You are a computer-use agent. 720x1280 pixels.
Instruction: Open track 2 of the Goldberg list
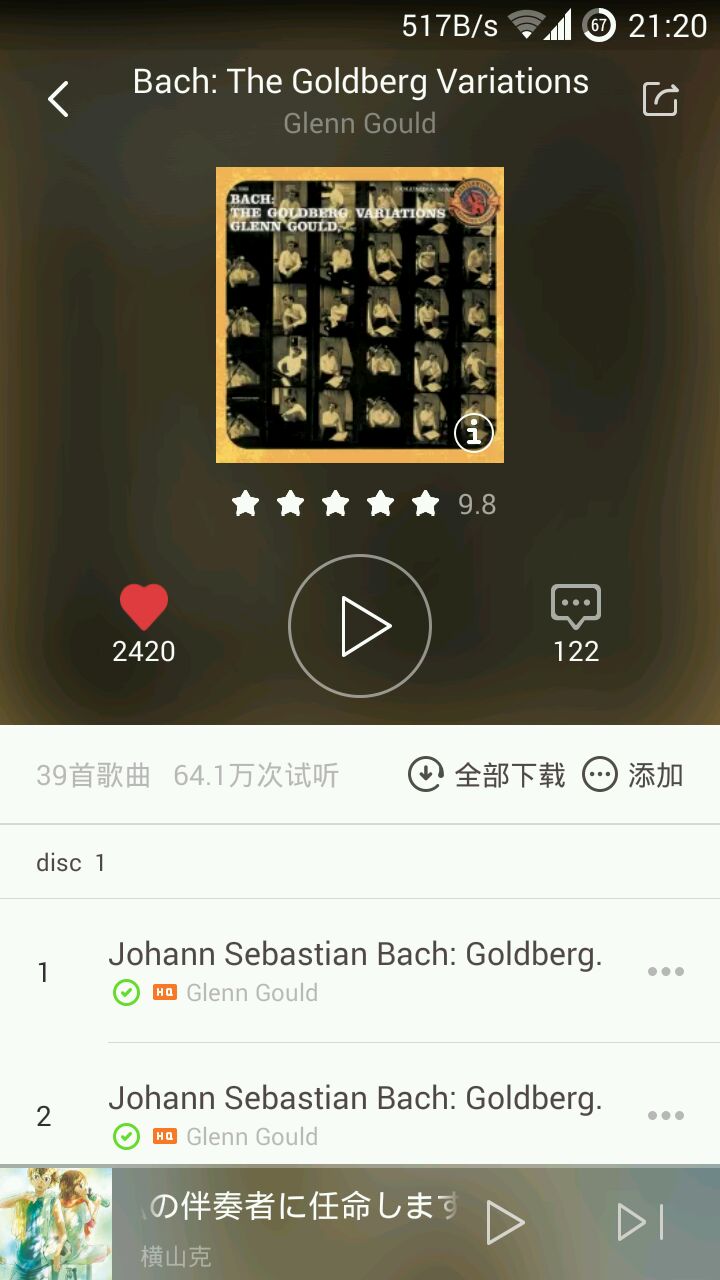pos(355,1113)
